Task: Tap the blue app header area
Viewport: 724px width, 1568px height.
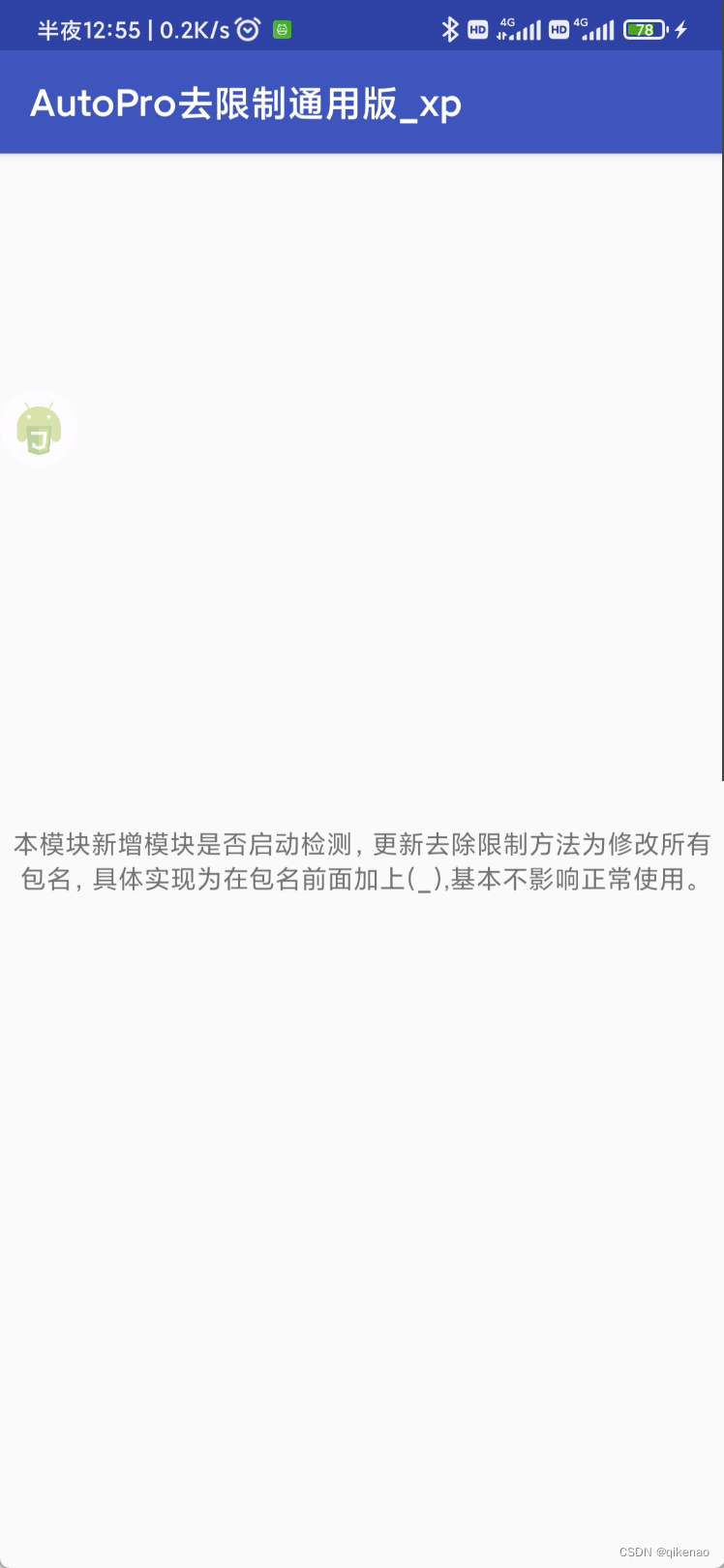Action: click(362, 102)
